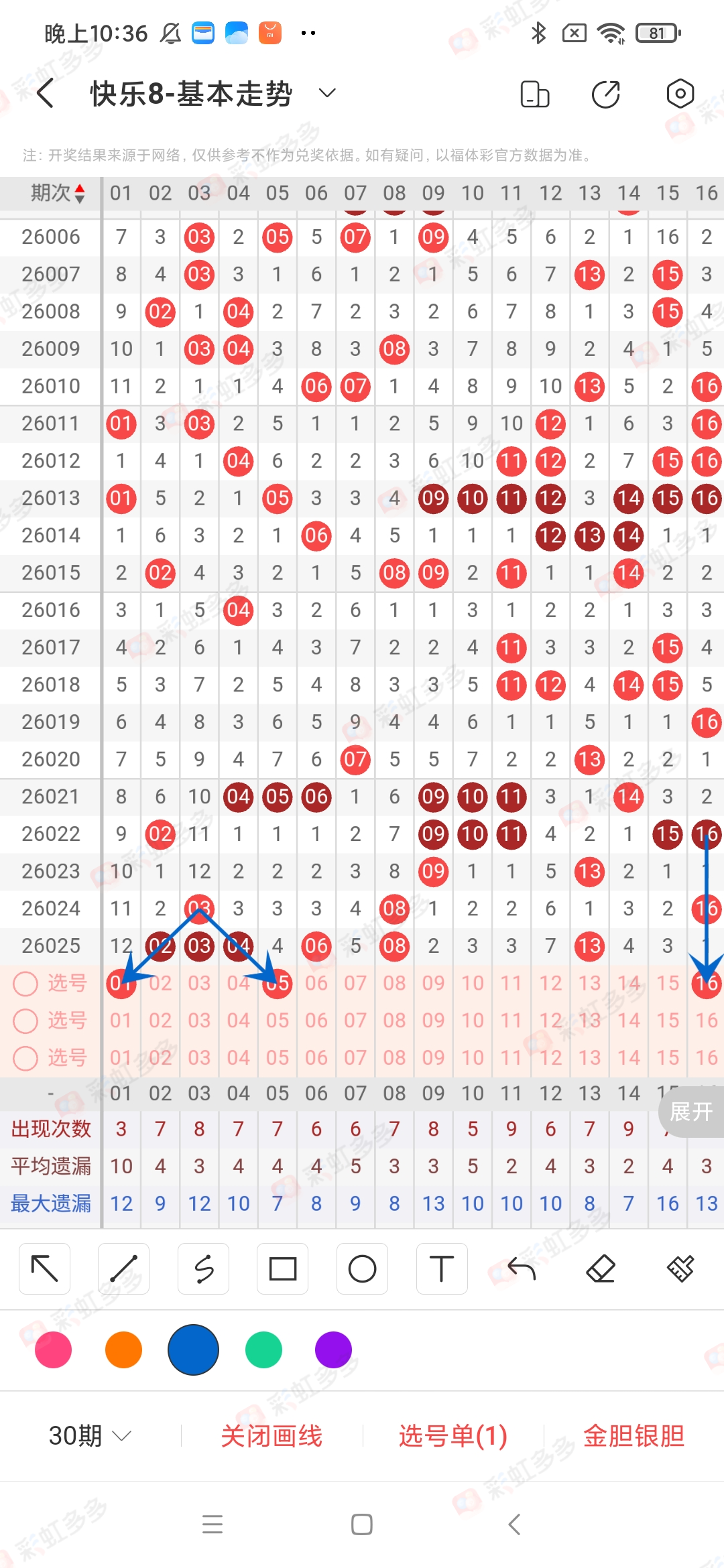Pick the purple color swatch

[333, 1350]
